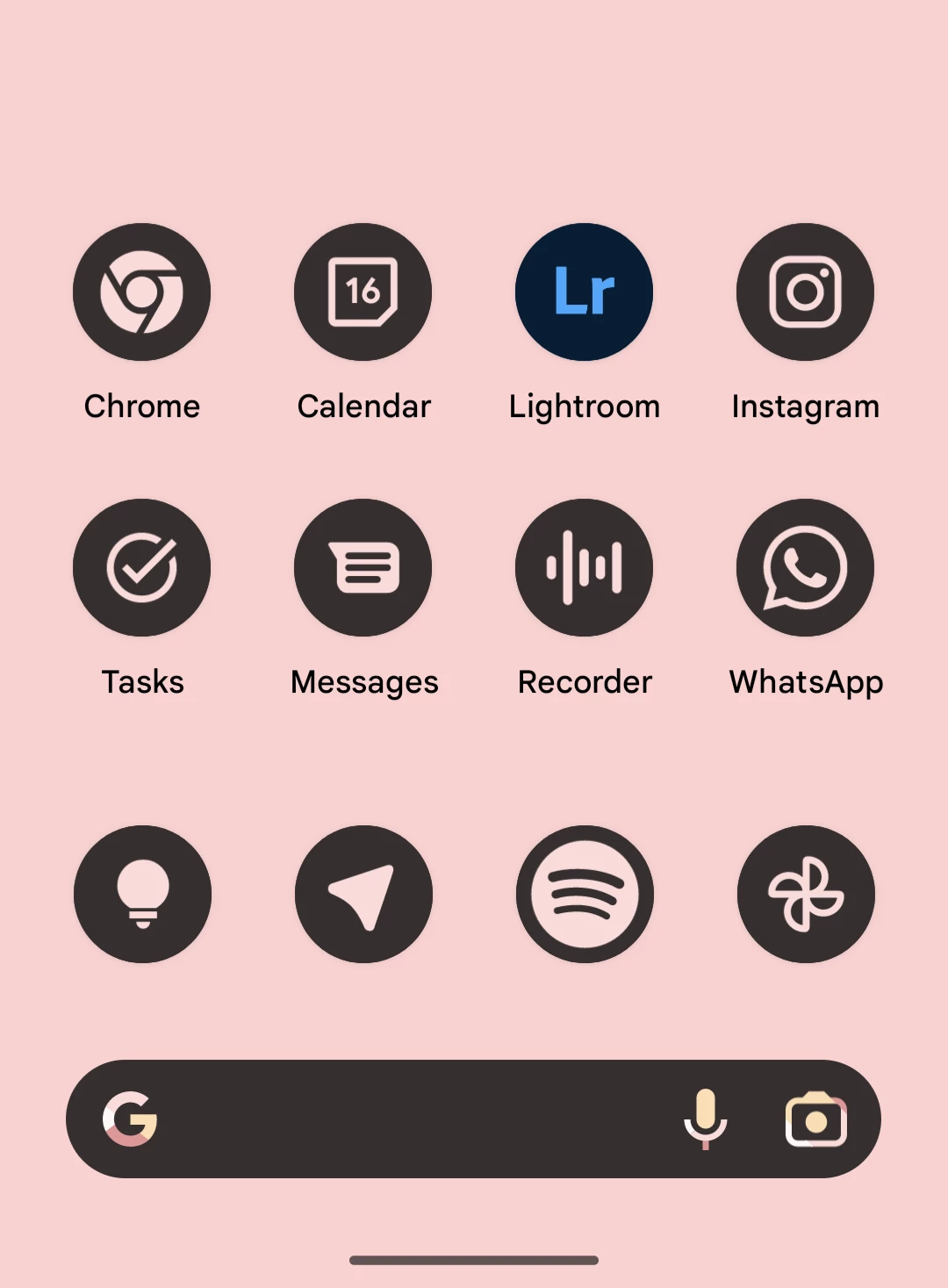Open the pinwheel Photos app
The height and width of the screenshot is (1288, 948).
tap(806, 894)
